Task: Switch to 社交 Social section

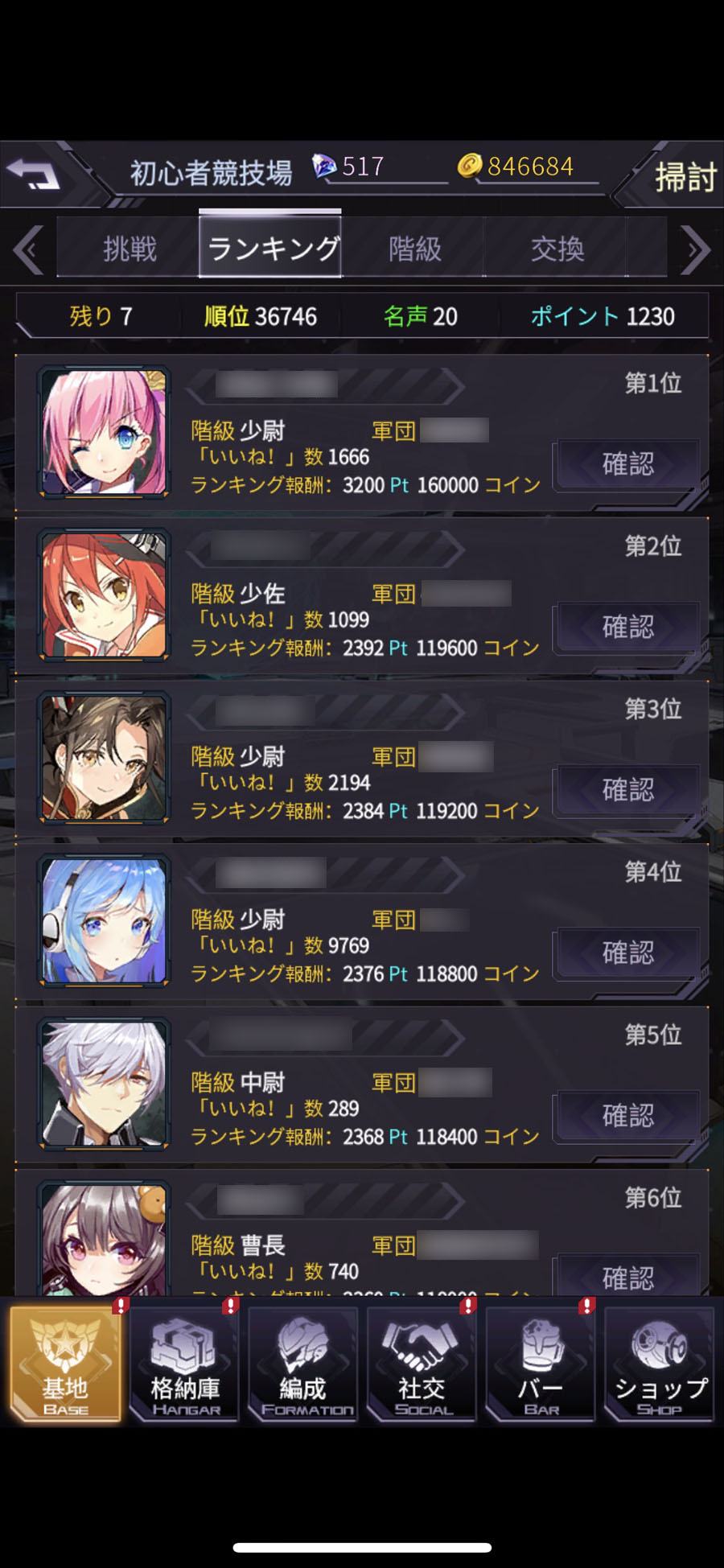Action: click(x=422, y=1364)
